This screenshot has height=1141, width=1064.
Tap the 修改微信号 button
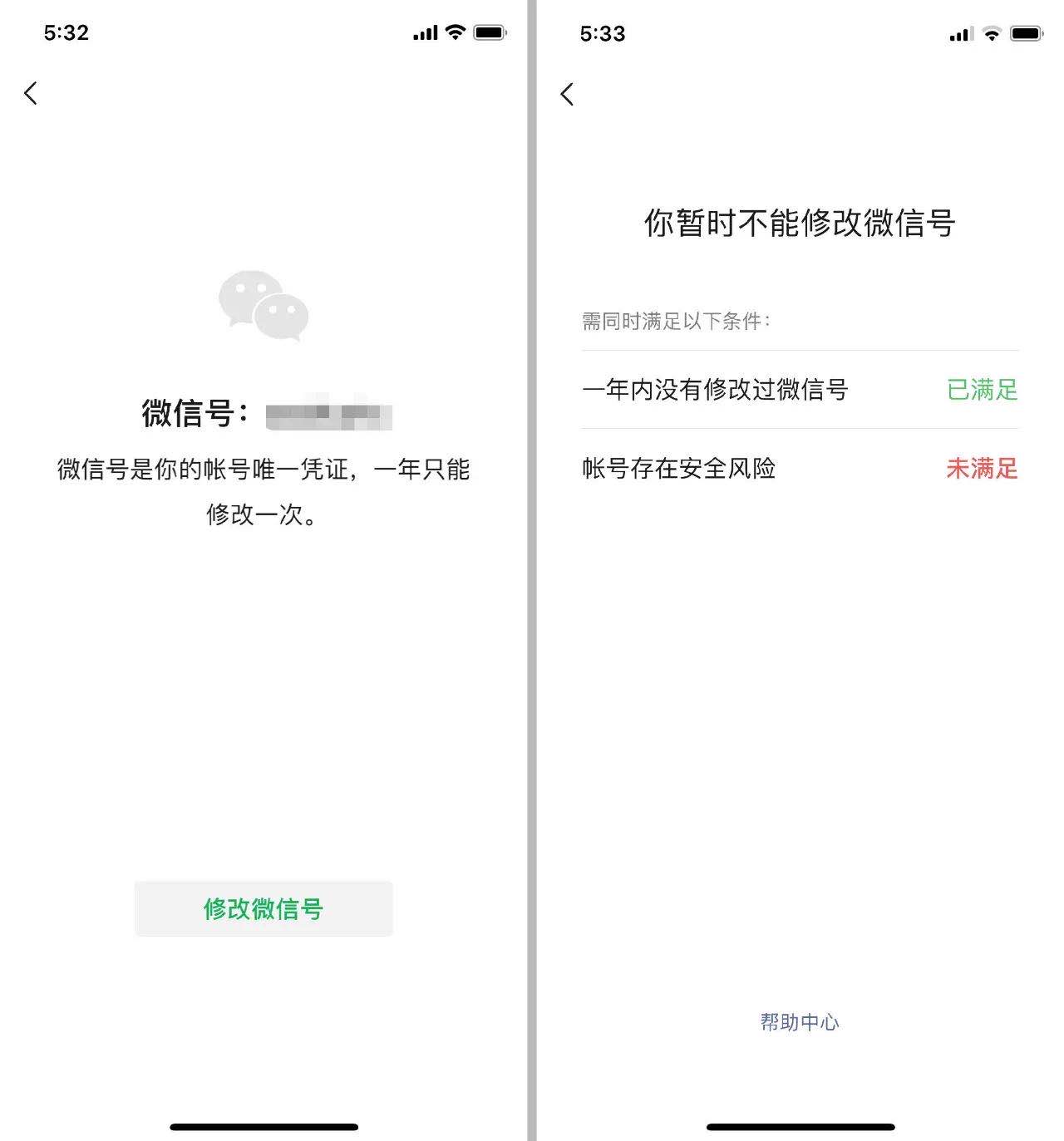263,908
